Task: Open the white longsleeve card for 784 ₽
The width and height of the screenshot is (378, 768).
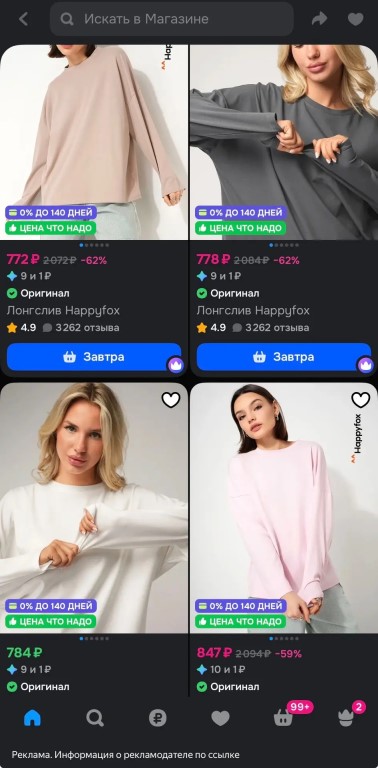Action: point(94,509)
